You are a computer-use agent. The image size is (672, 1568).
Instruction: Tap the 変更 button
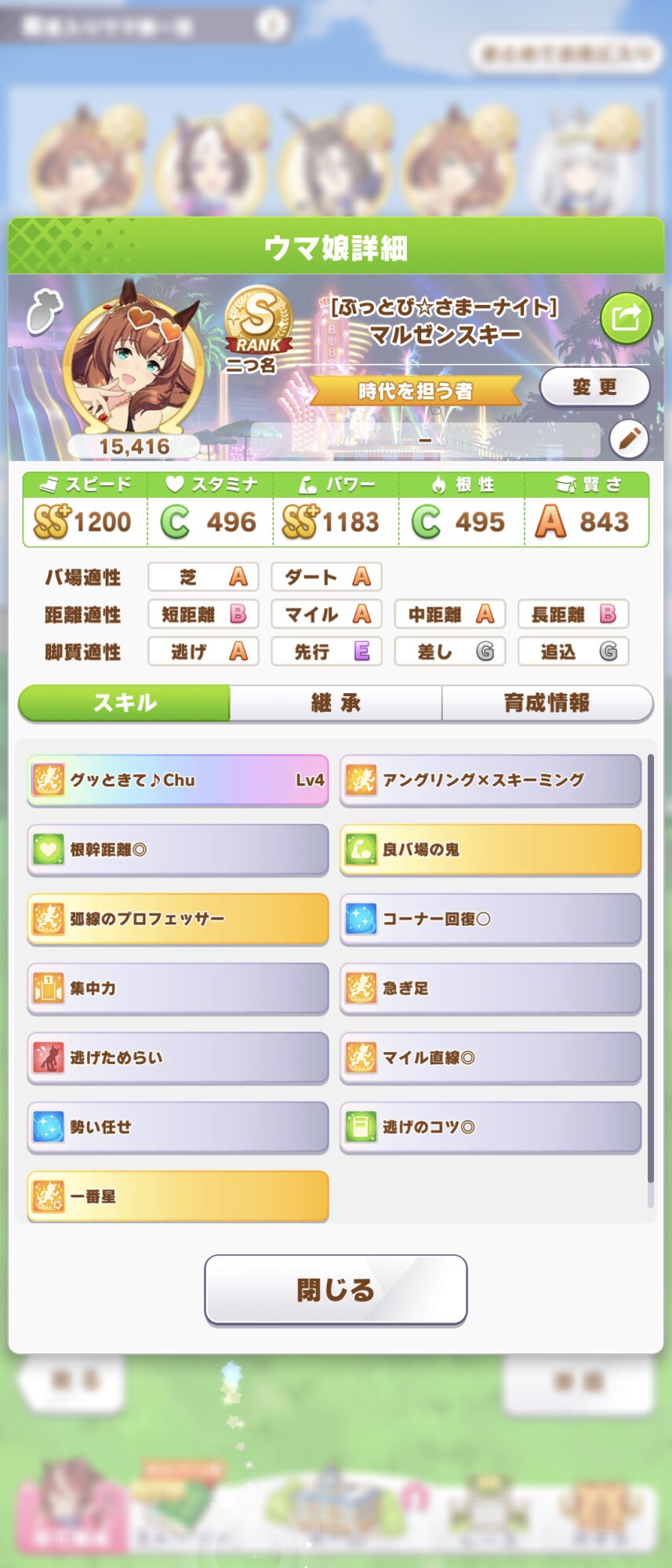594,387
